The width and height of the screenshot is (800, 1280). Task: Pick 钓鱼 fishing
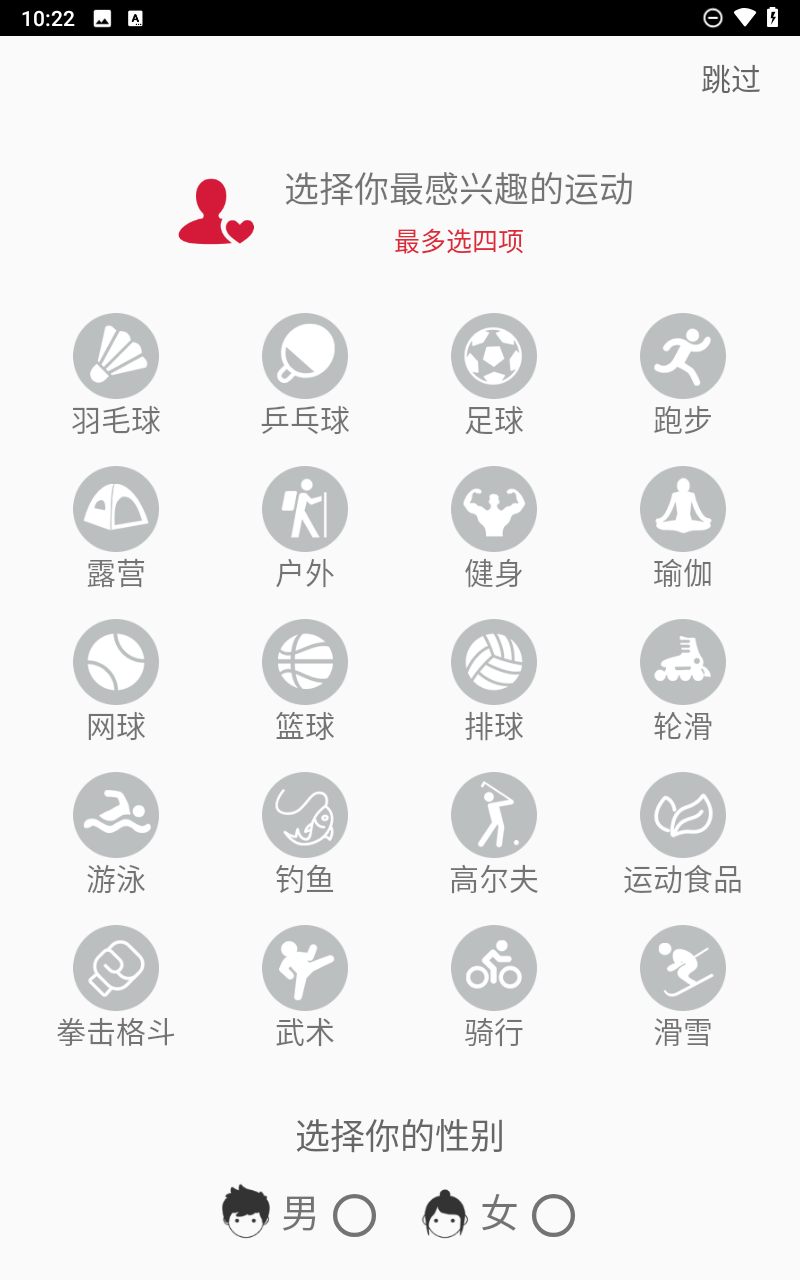(305, 815)
